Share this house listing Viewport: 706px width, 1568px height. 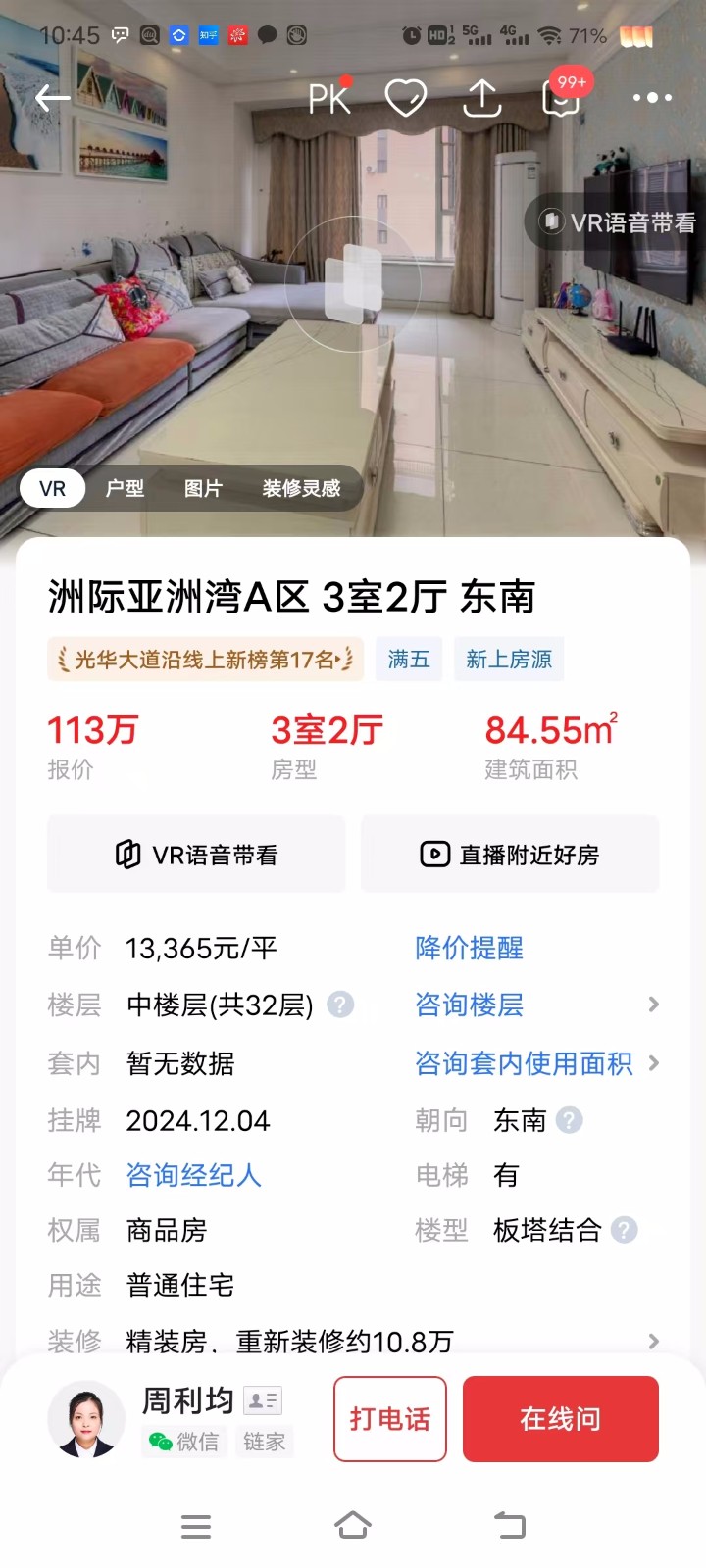[x=482, y=98]
